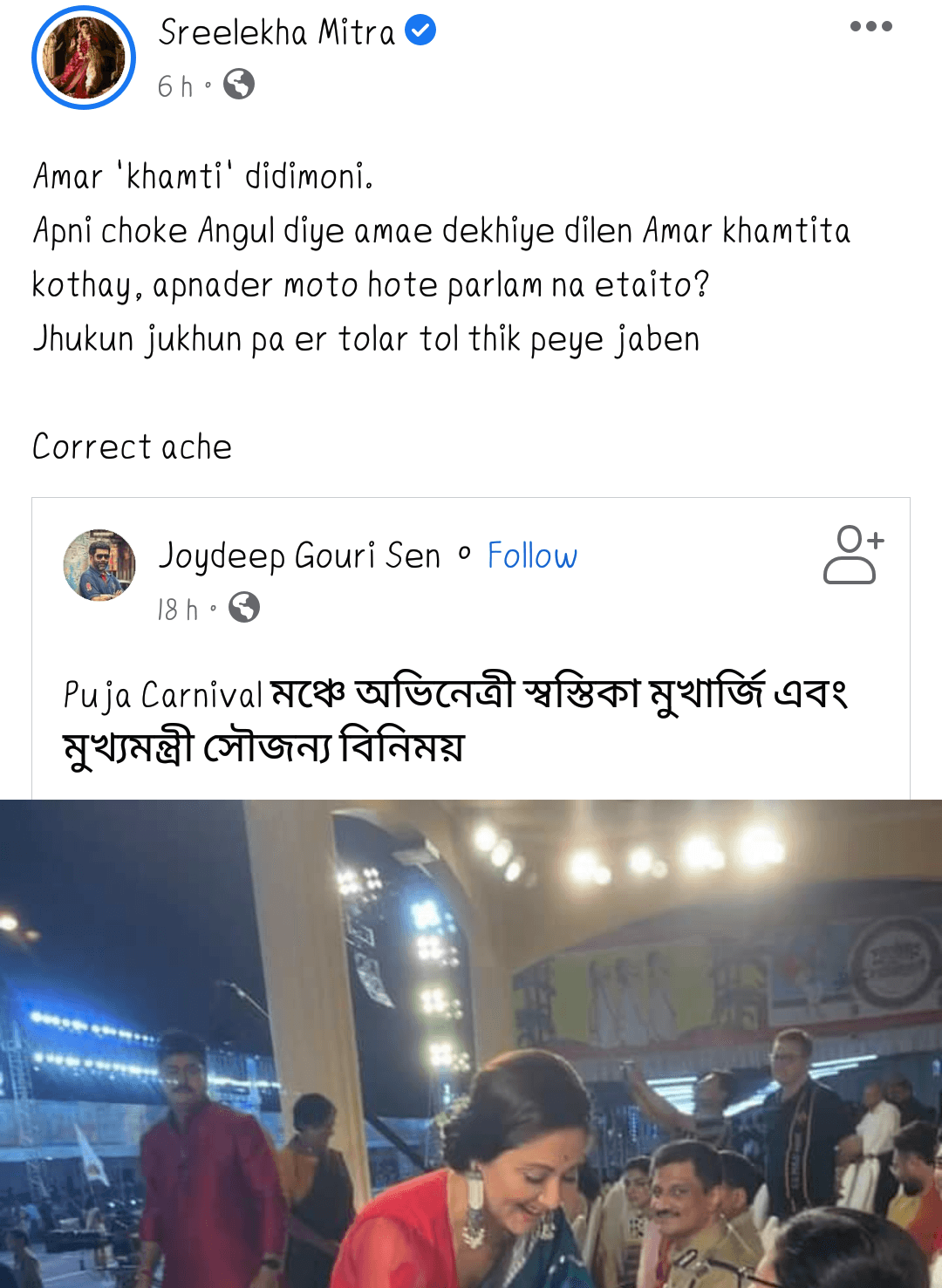The width and height of the screenshot is (942, 1288).
Task: Tap the add friend icon
Action: (853, 555)
